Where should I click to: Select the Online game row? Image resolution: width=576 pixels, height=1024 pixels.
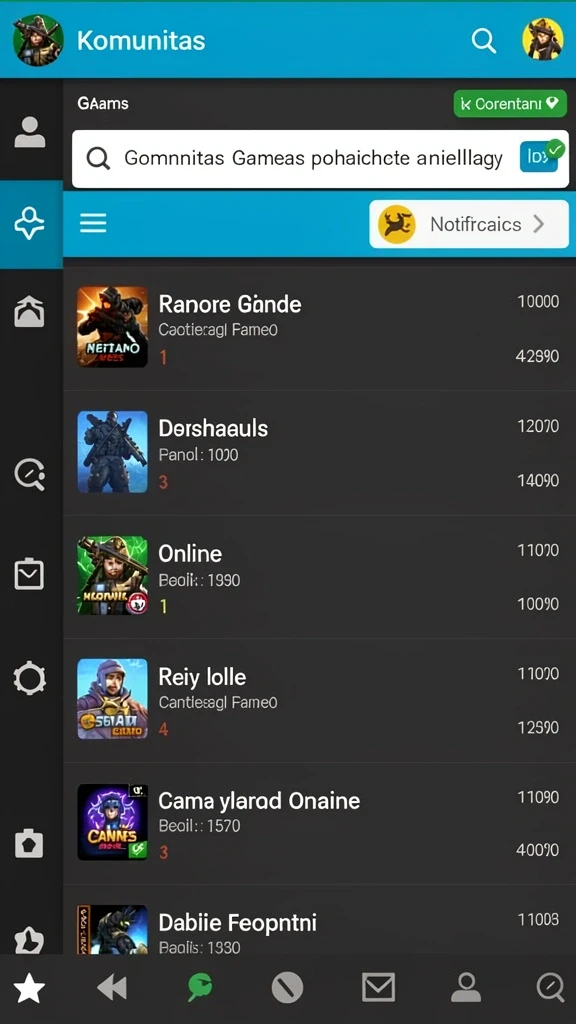point(319,577)
